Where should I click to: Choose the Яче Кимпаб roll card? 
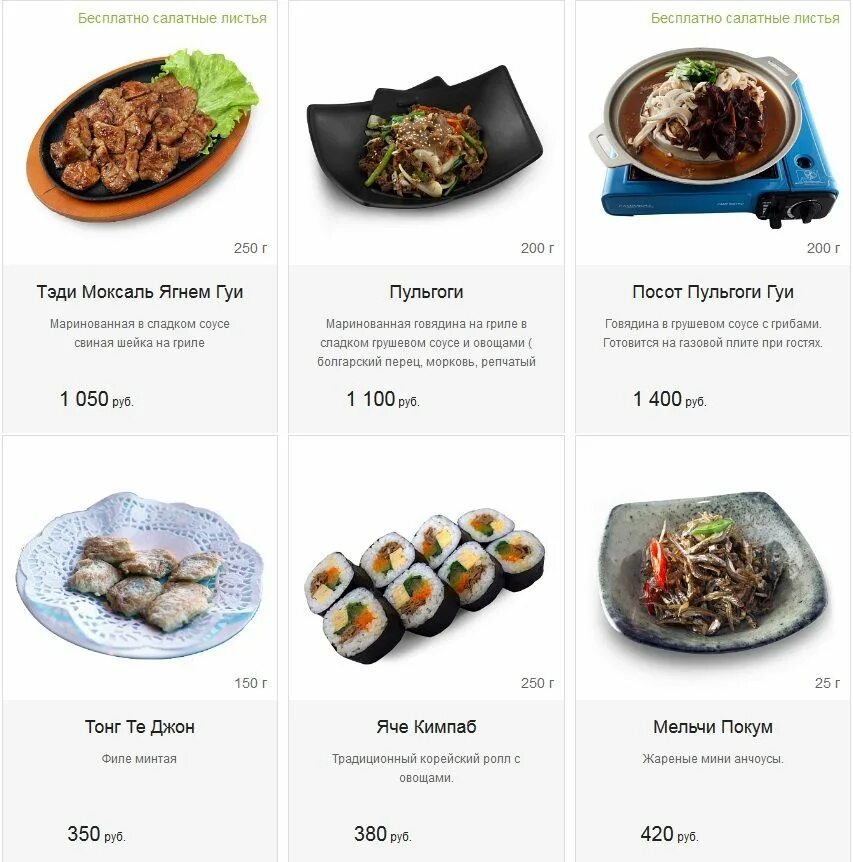(426, 727)
